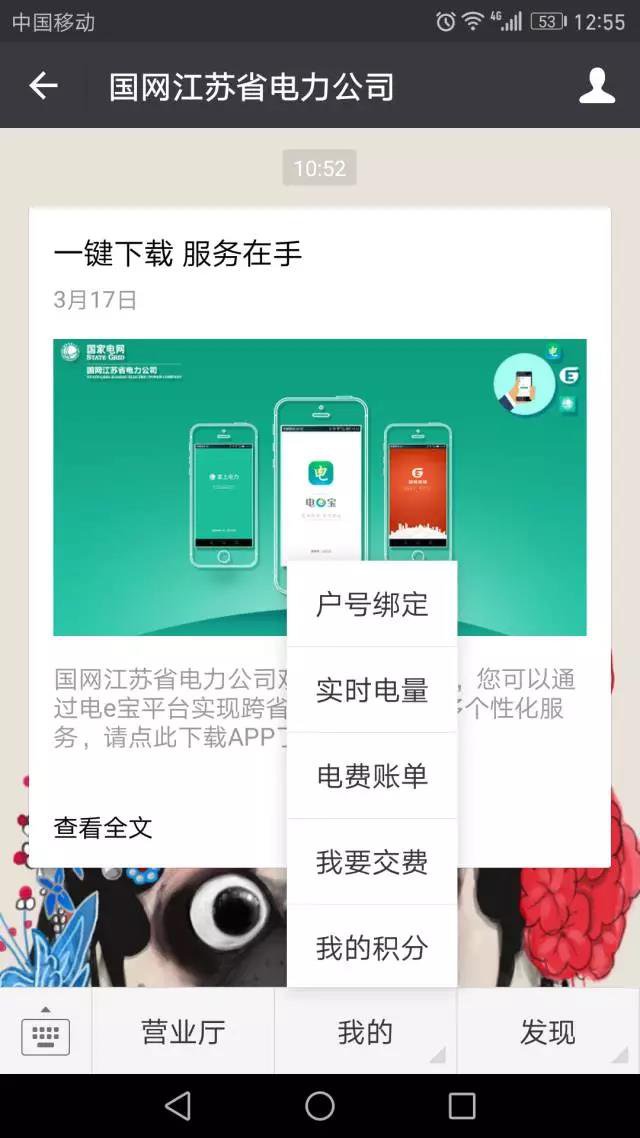
Task: Open 查看全文 to read the full article
Action: (x=103, y=828)
